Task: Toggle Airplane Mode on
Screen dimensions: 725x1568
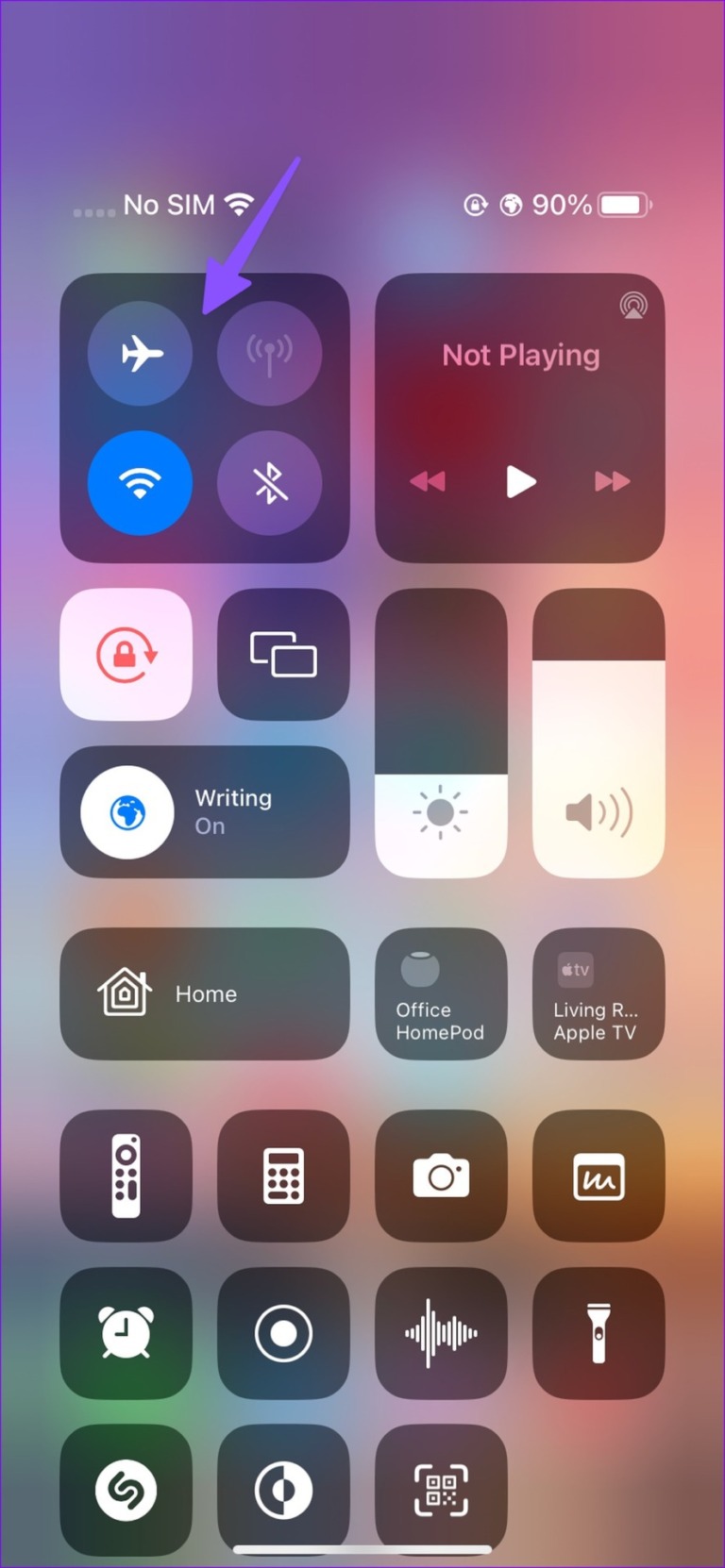Action: (140, 353)
